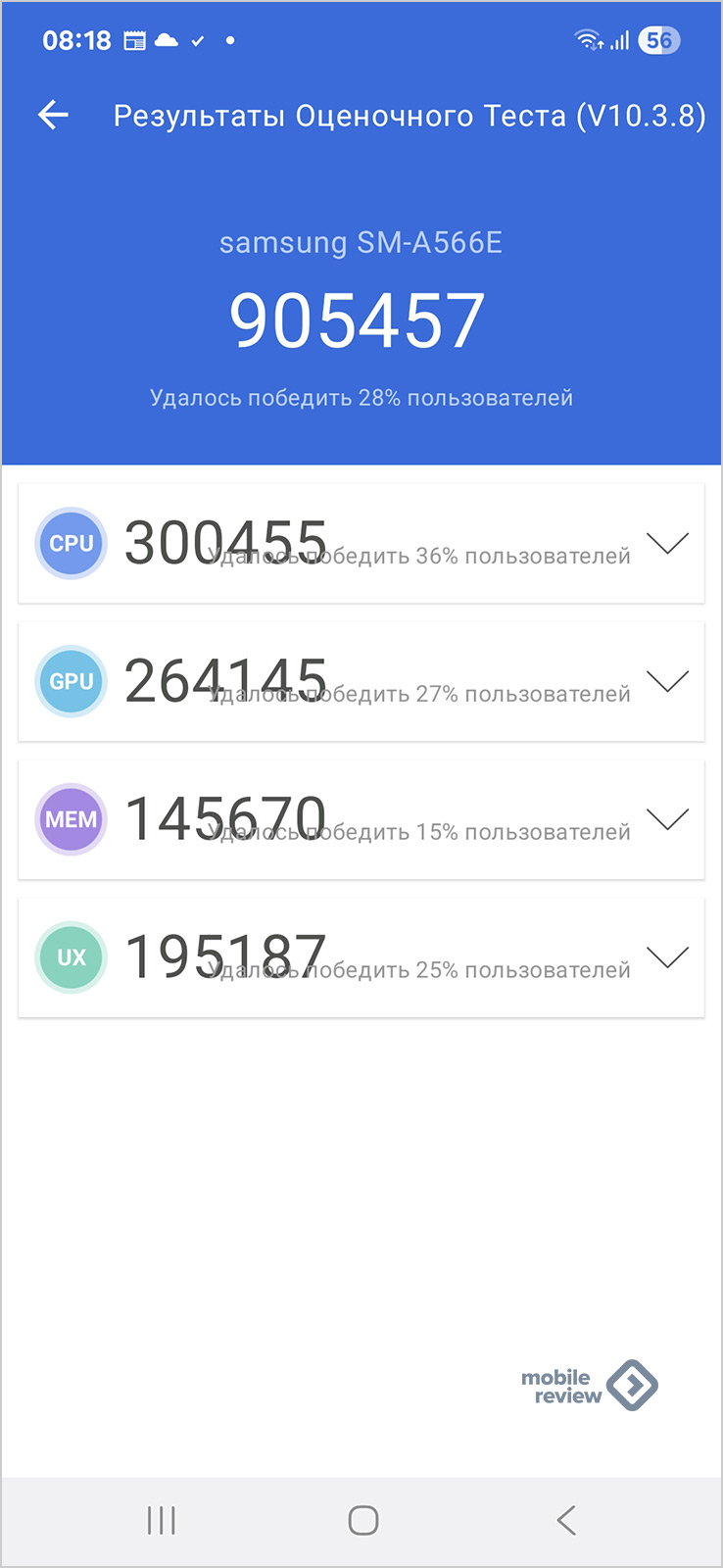Screen dimensions: 723x1568
Task: Expand the UX score details
Action: 667,957
